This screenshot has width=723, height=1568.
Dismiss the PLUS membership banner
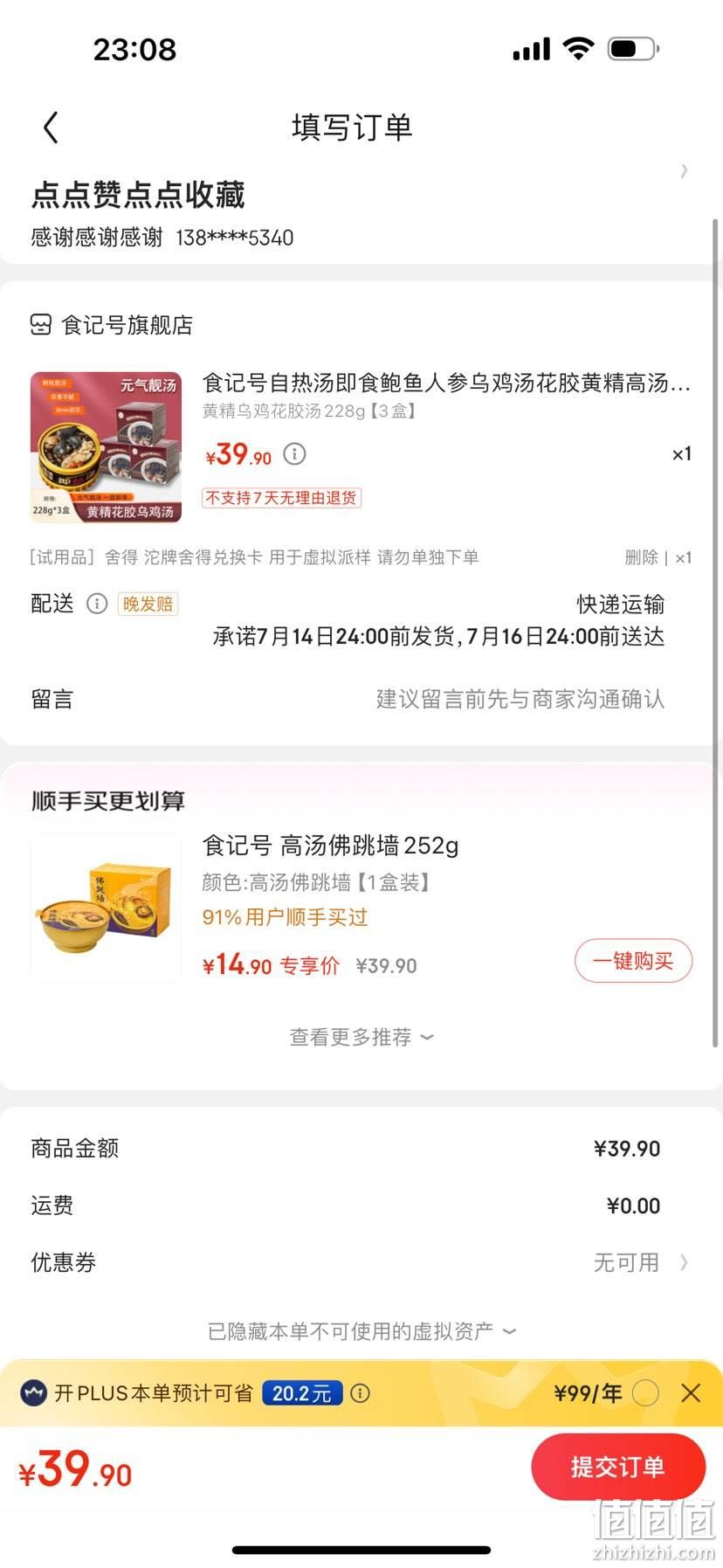691,1392
